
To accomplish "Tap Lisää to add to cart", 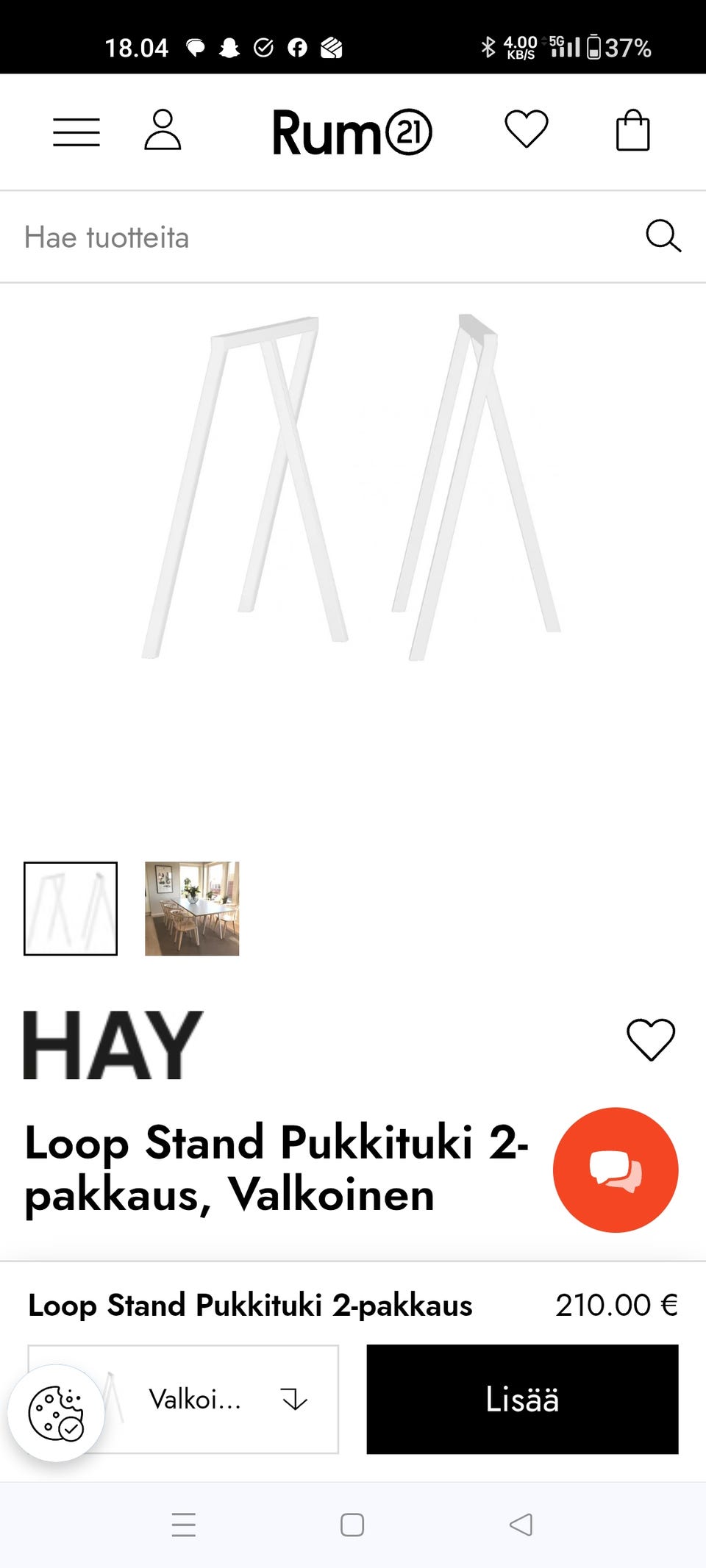I will click(523, 1400).
